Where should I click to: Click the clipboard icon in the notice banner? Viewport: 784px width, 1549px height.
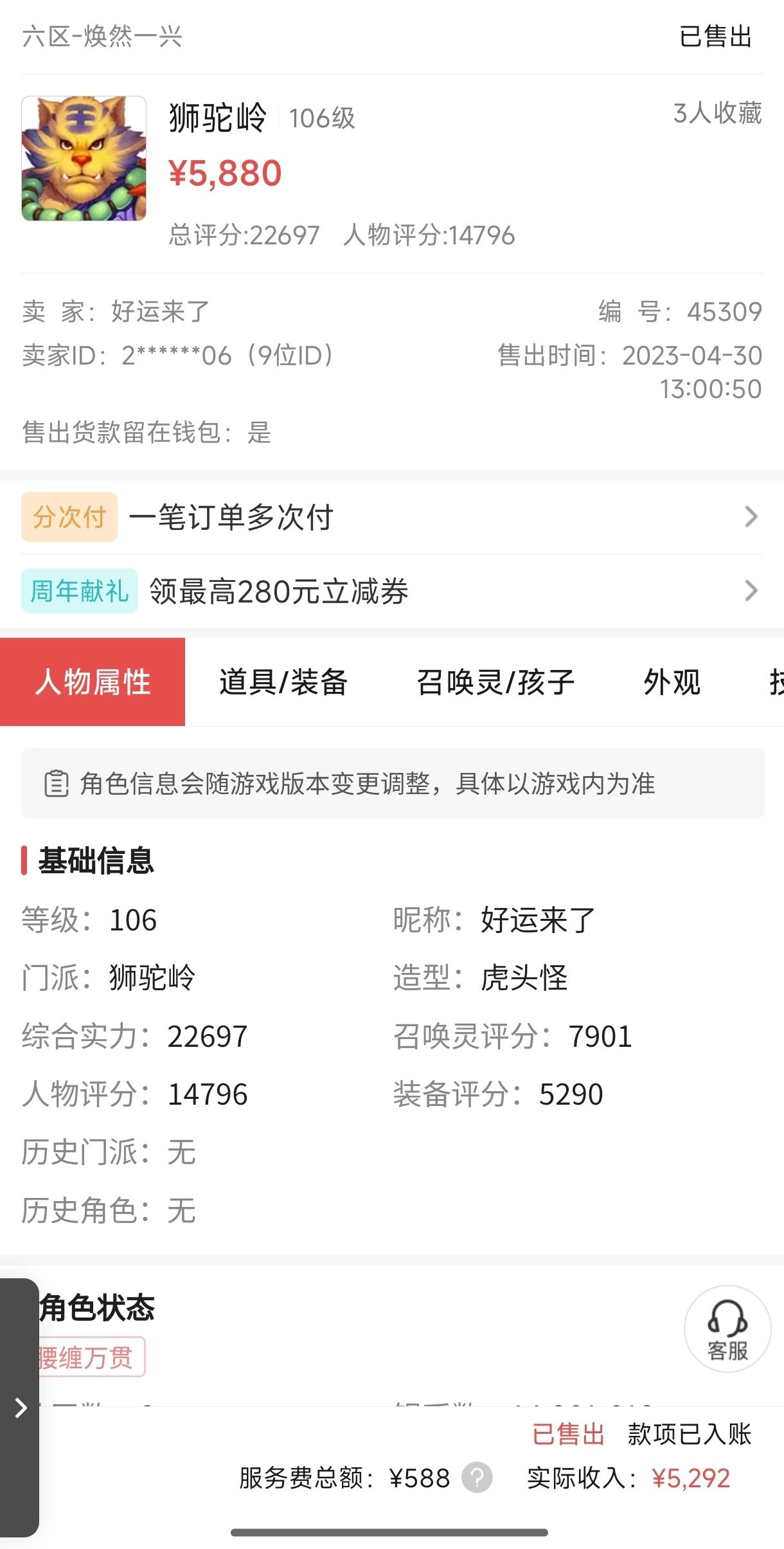pyautogui.click(x=56, y=784)
